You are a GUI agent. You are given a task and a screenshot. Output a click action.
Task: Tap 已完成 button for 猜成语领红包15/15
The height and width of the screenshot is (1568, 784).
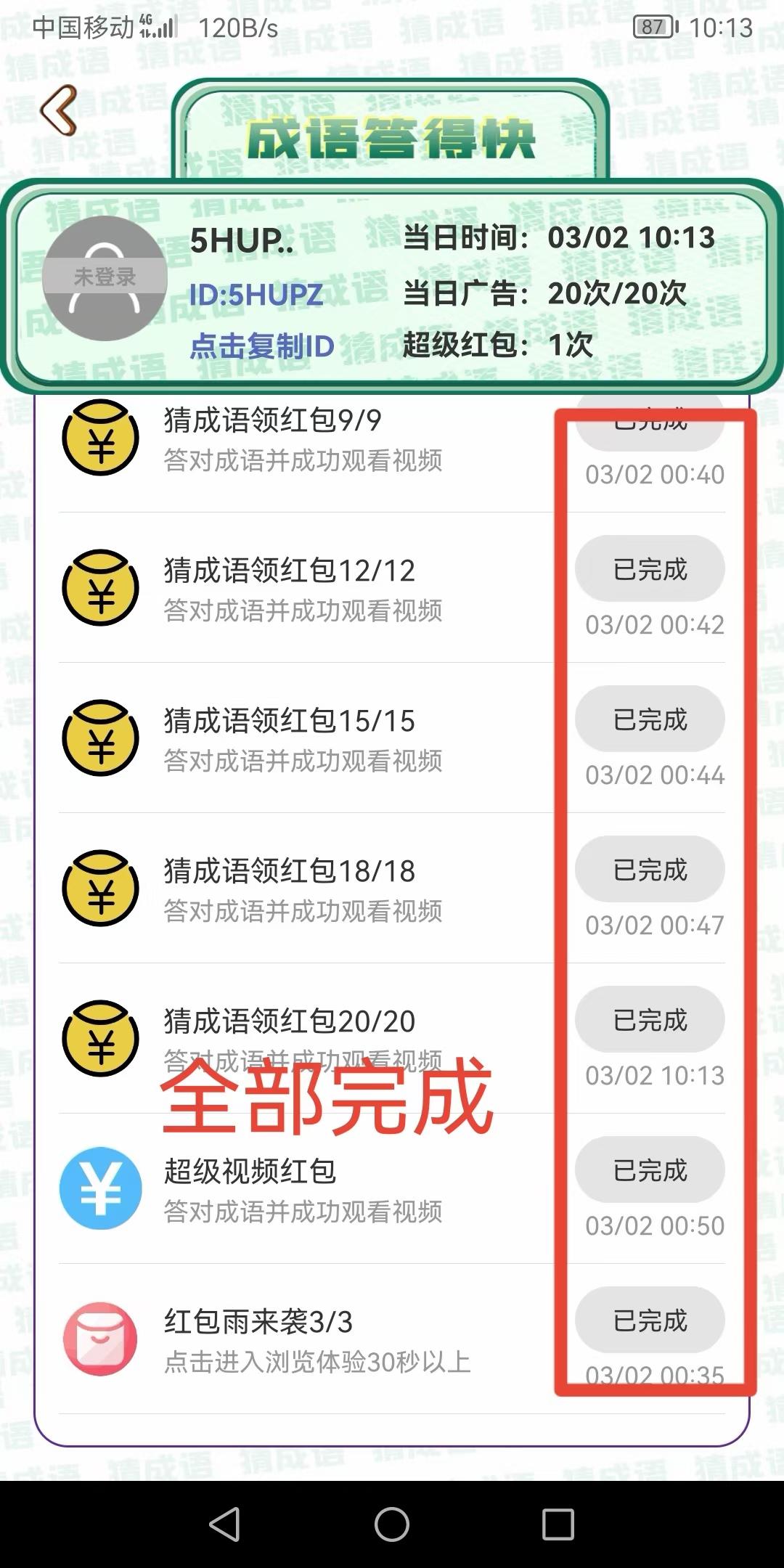(x=650, y=719)
